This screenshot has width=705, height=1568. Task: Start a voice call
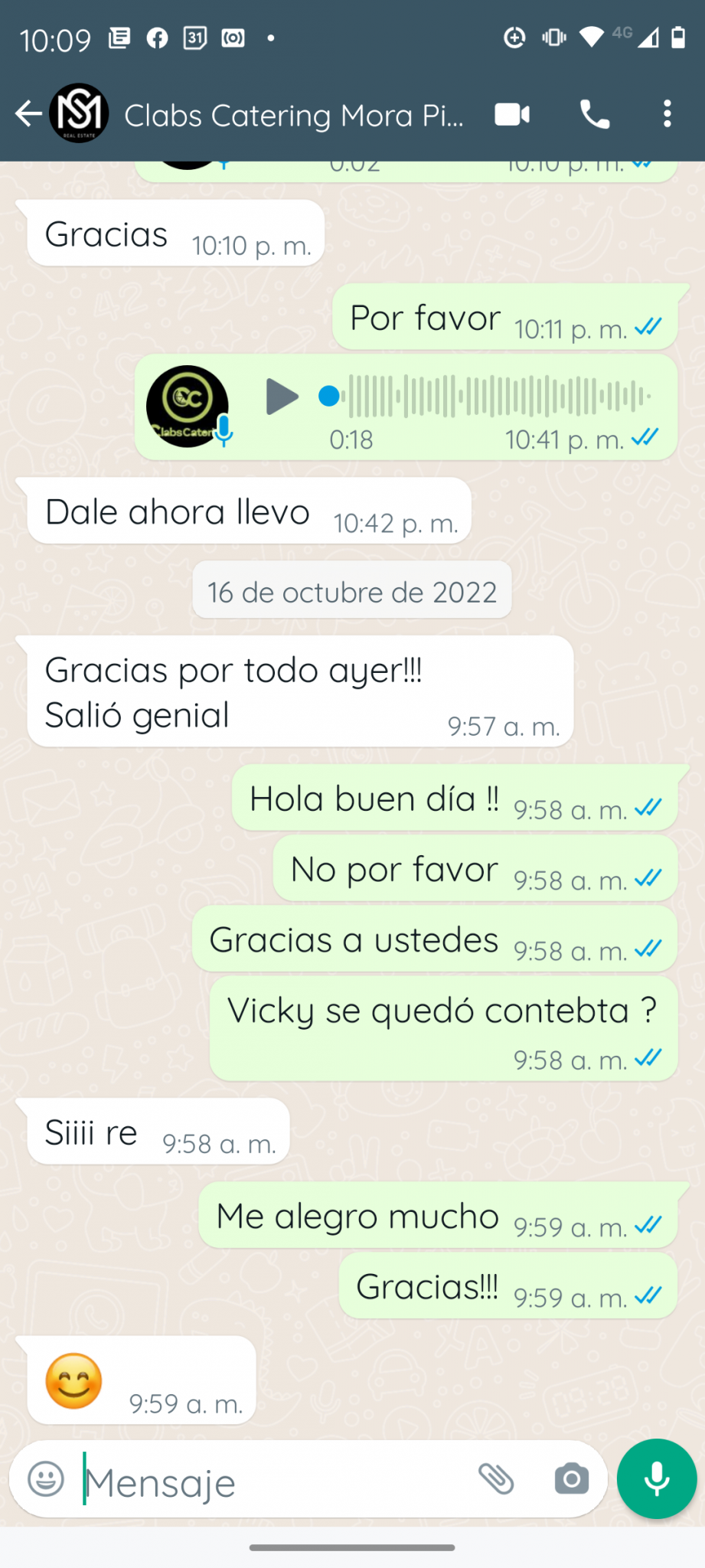click(595, 114)
